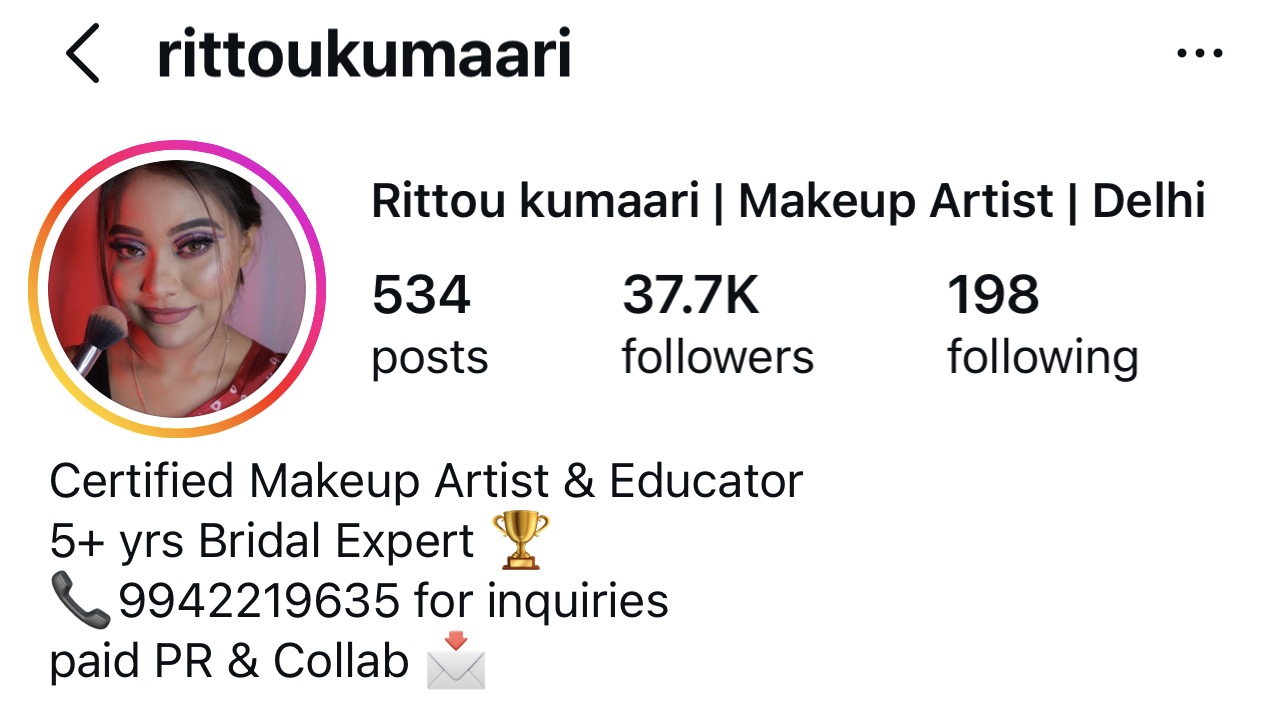The image size is (1284, 704).
Task: Open the 198 following list
Action: point(1042,325)
